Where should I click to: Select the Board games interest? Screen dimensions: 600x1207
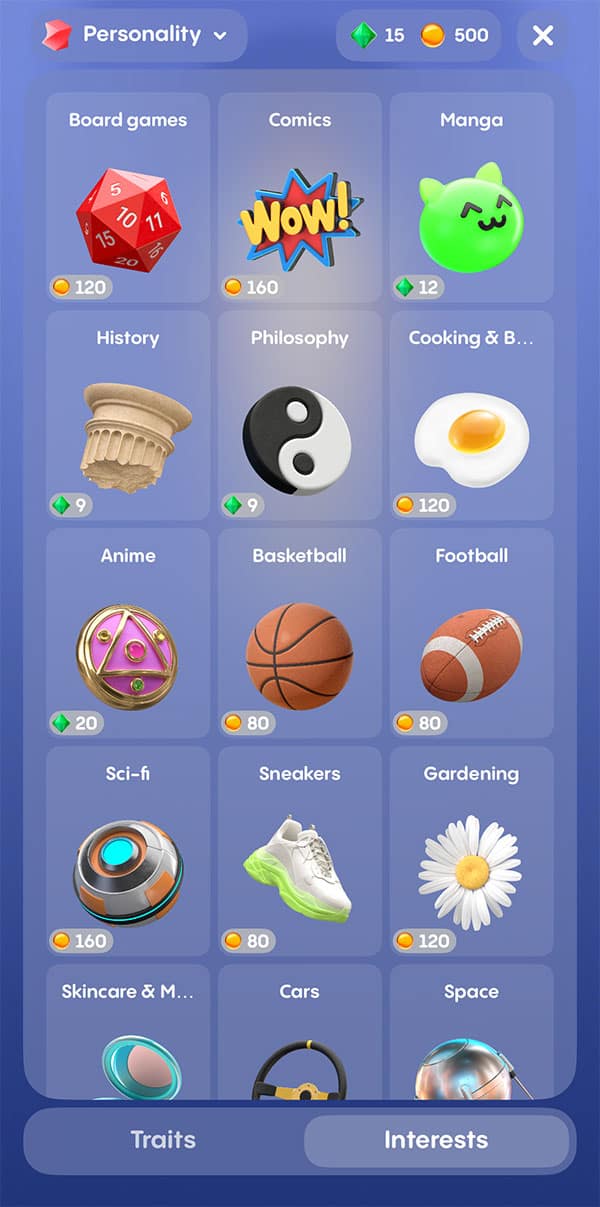pyautogui.click(x=128, y=198)
